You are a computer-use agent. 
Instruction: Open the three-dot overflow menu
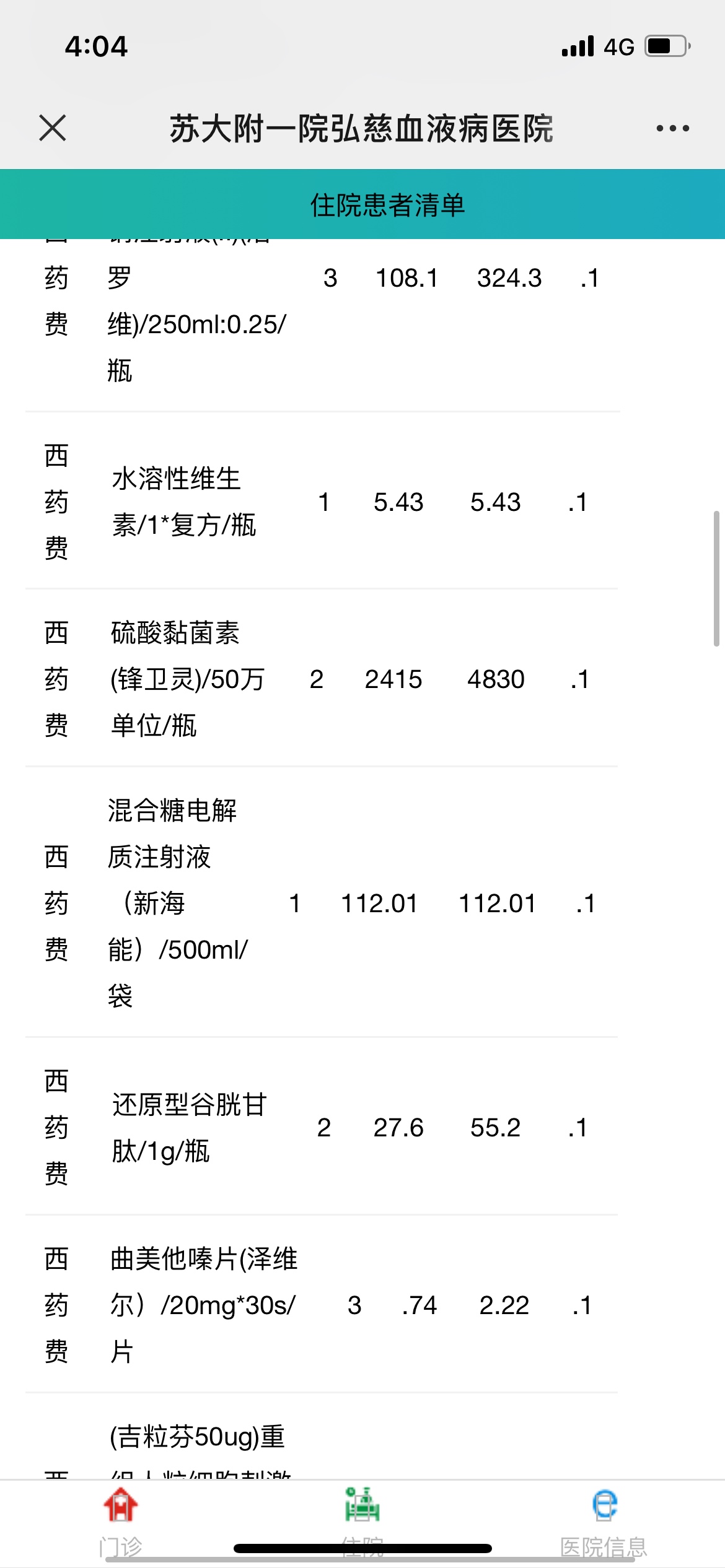(672, 128)
